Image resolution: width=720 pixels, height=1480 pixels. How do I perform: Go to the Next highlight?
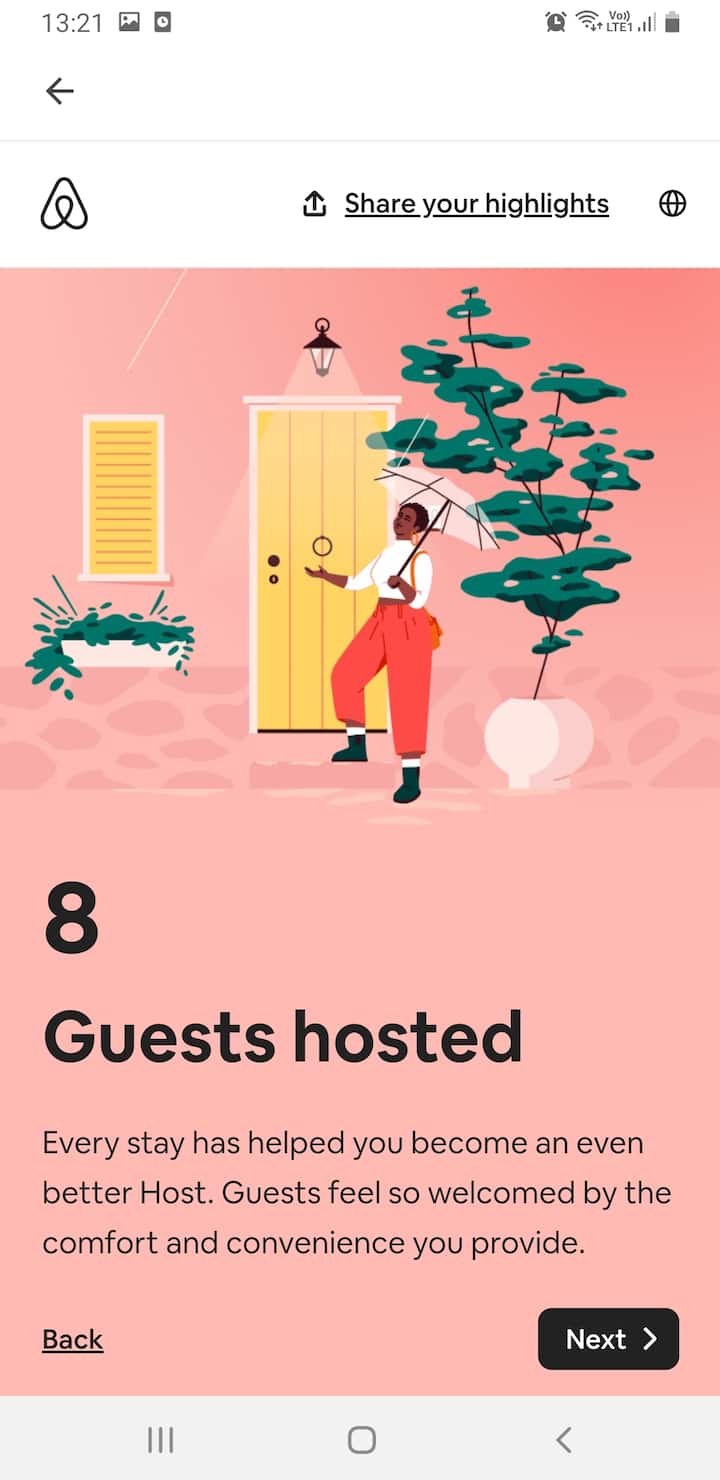608,1339
